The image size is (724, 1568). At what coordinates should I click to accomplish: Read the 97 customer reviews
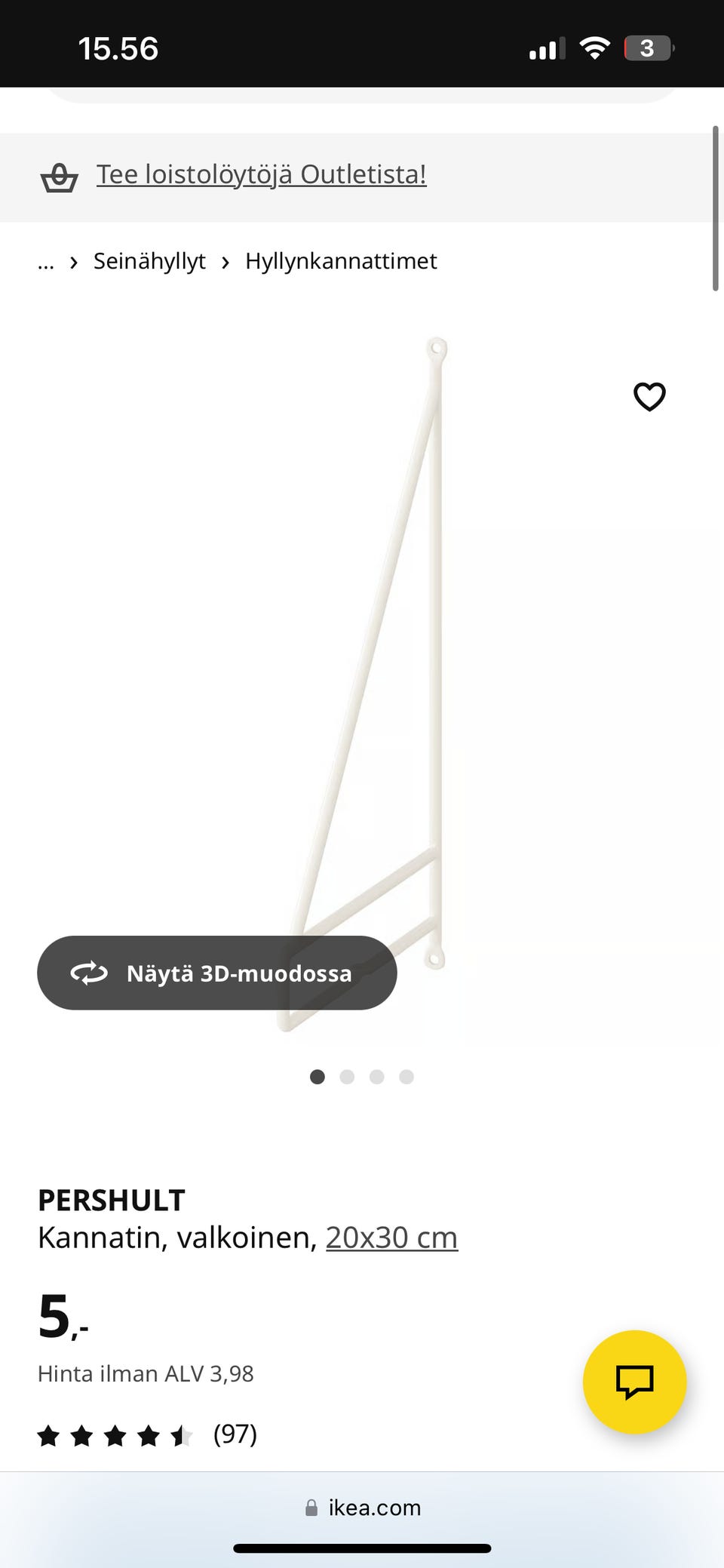[234, 1434]
